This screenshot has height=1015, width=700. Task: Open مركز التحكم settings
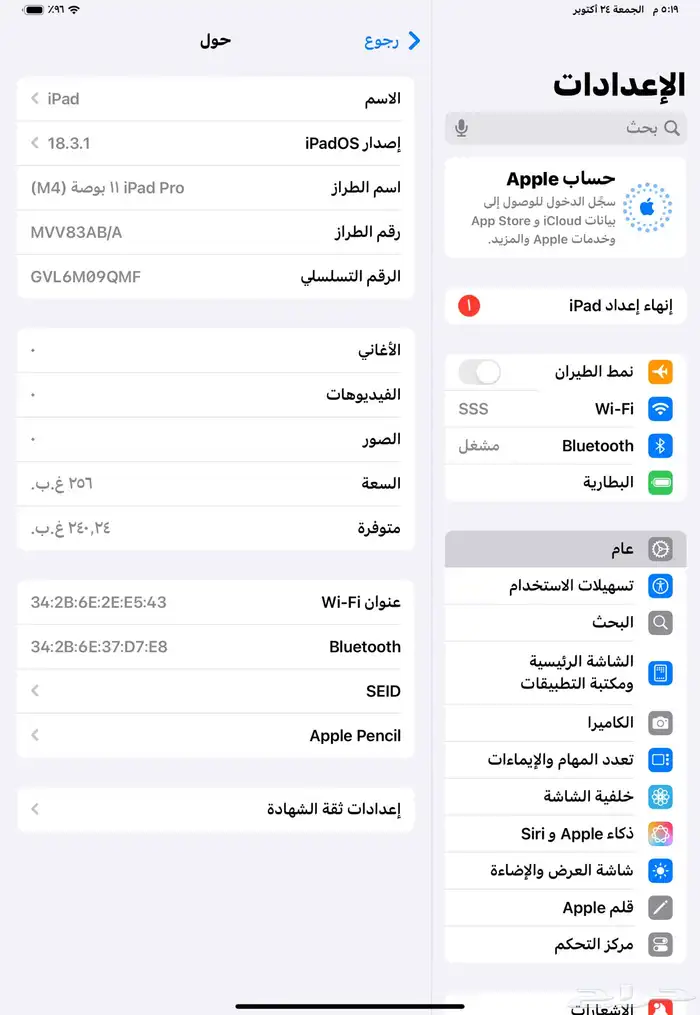[565, 944]
